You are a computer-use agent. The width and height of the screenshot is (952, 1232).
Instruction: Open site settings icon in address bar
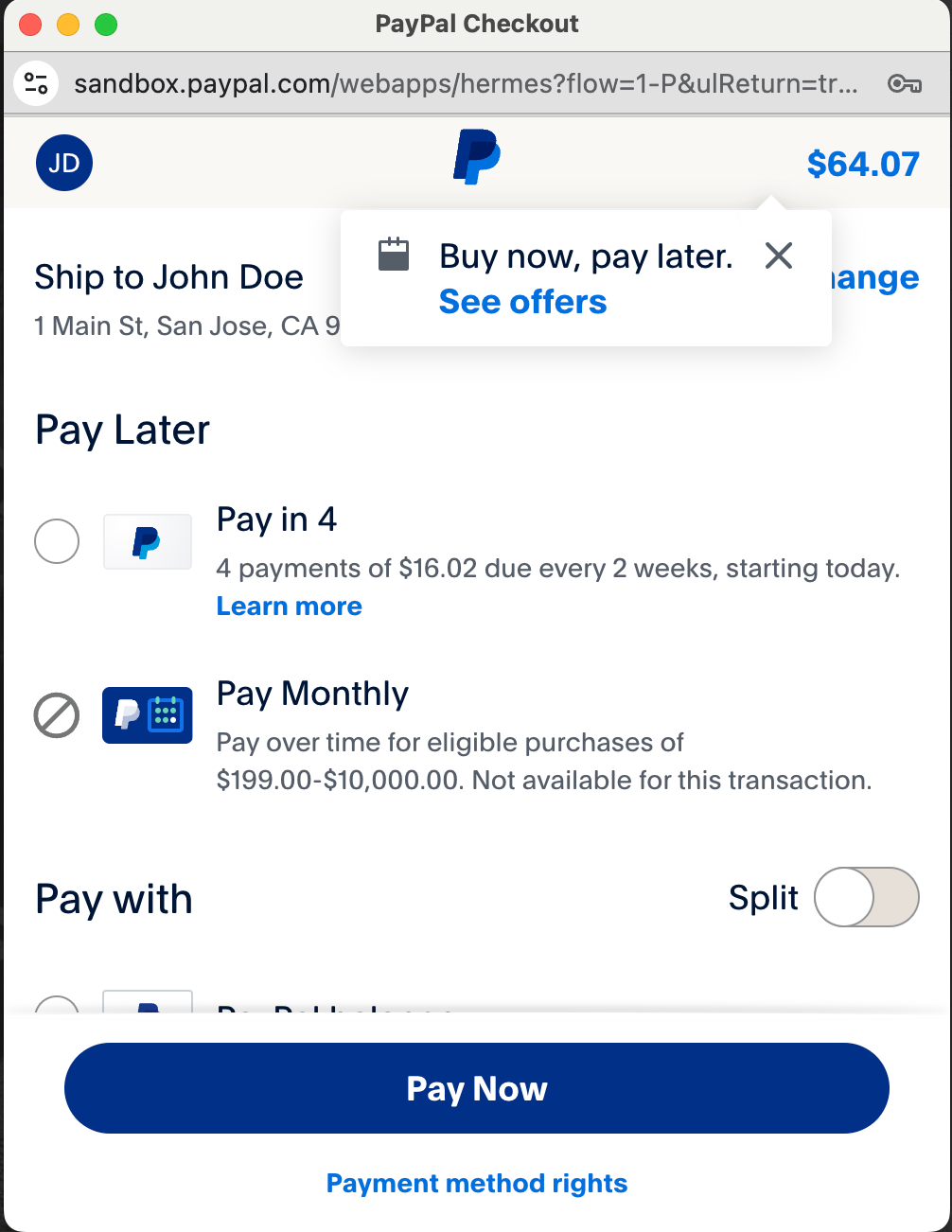point(37,83)
